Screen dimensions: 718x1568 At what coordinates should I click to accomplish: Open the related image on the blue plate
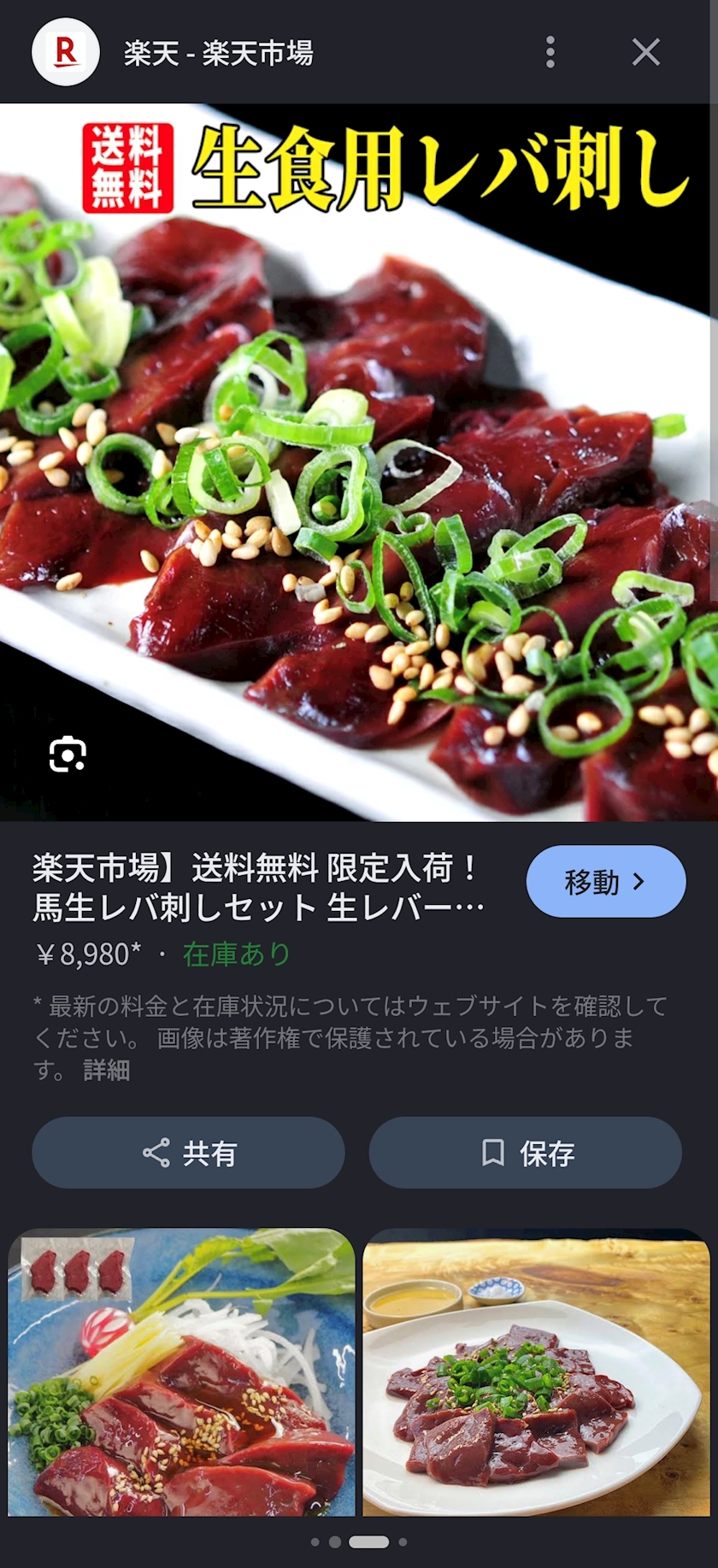click(181, 1372)
